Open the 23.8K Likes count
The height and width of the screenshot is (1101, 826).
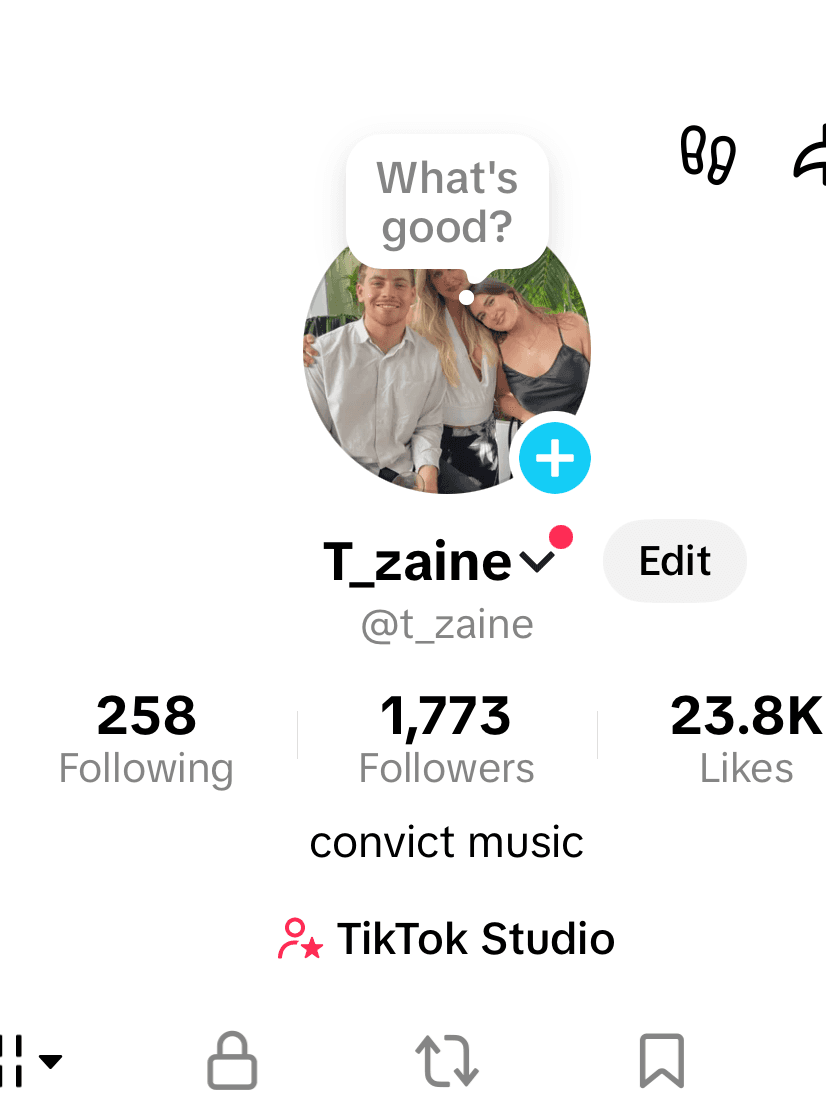tap(746, 739)
